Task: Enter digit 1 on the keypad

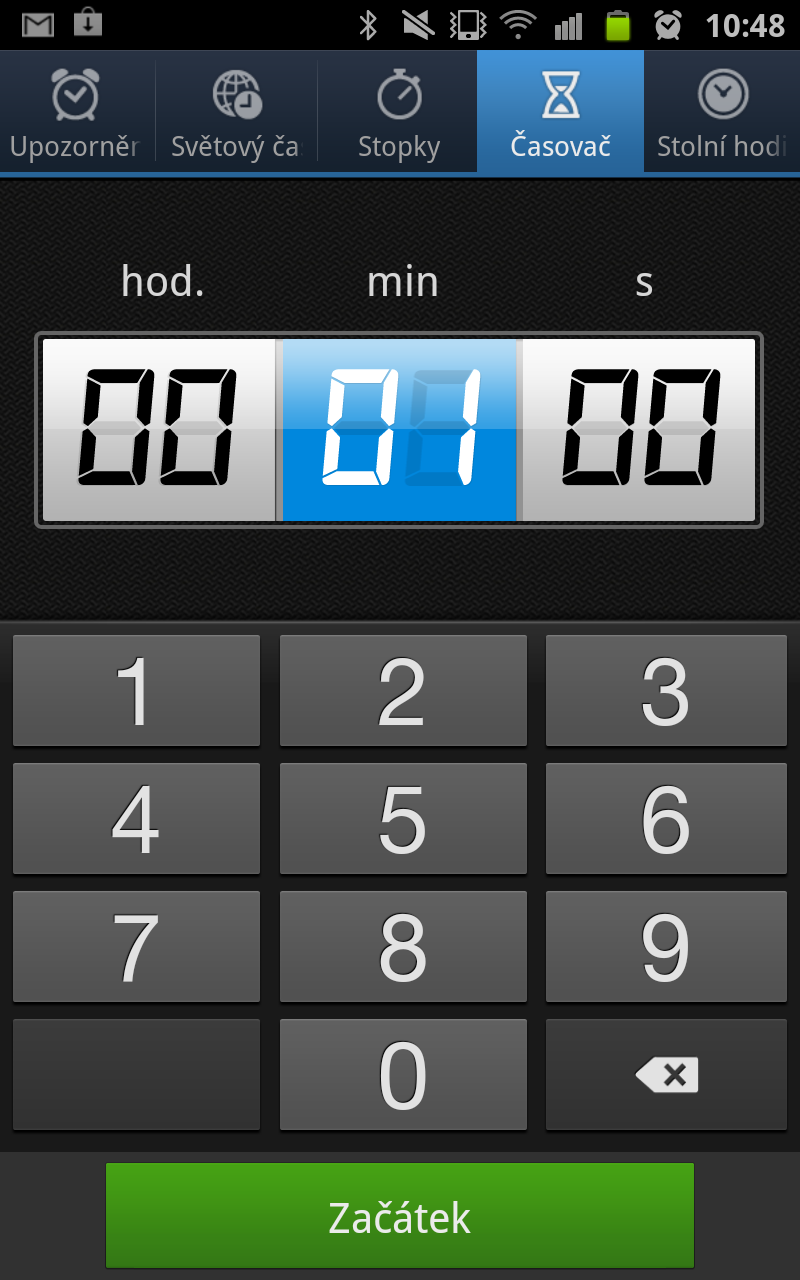Action: coord(136,691)
